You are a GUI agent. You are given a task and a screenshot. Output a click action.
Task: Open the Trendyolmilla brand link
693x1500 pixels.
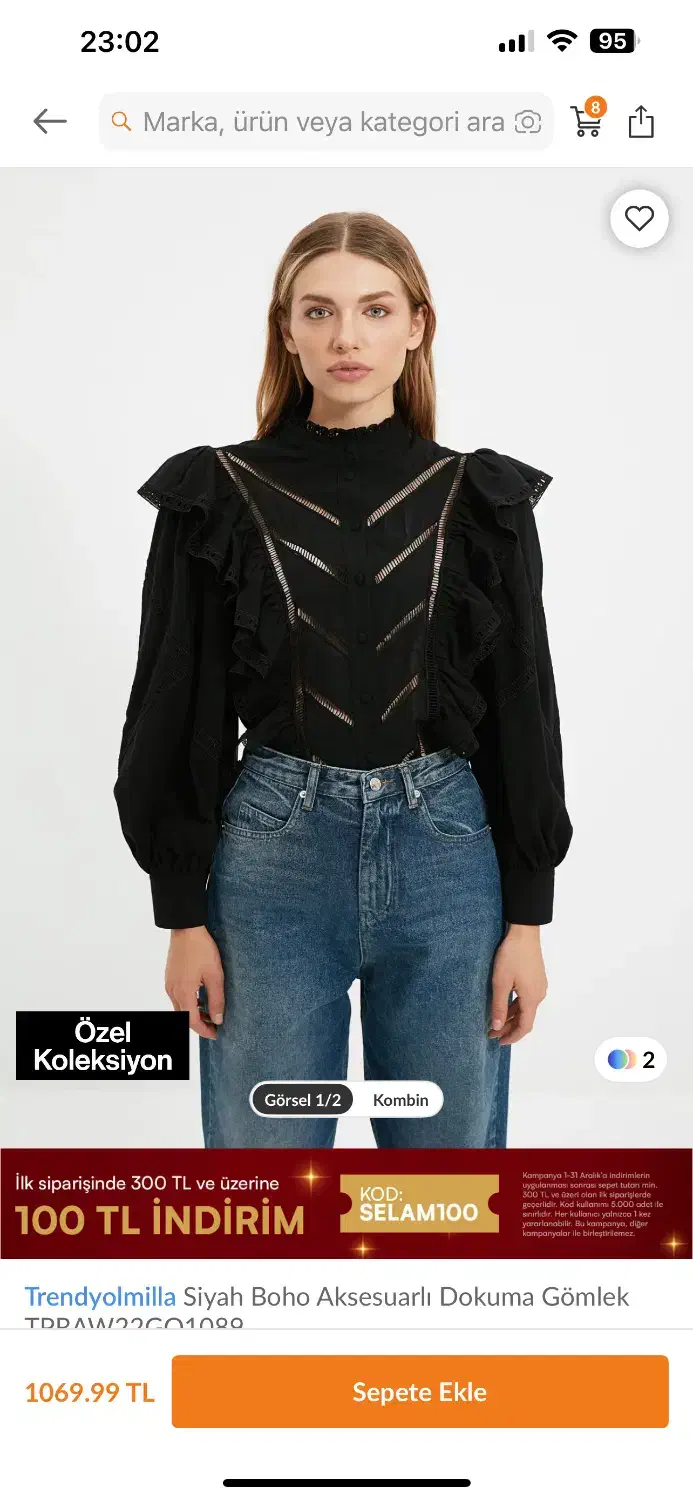coord(100,1297)
